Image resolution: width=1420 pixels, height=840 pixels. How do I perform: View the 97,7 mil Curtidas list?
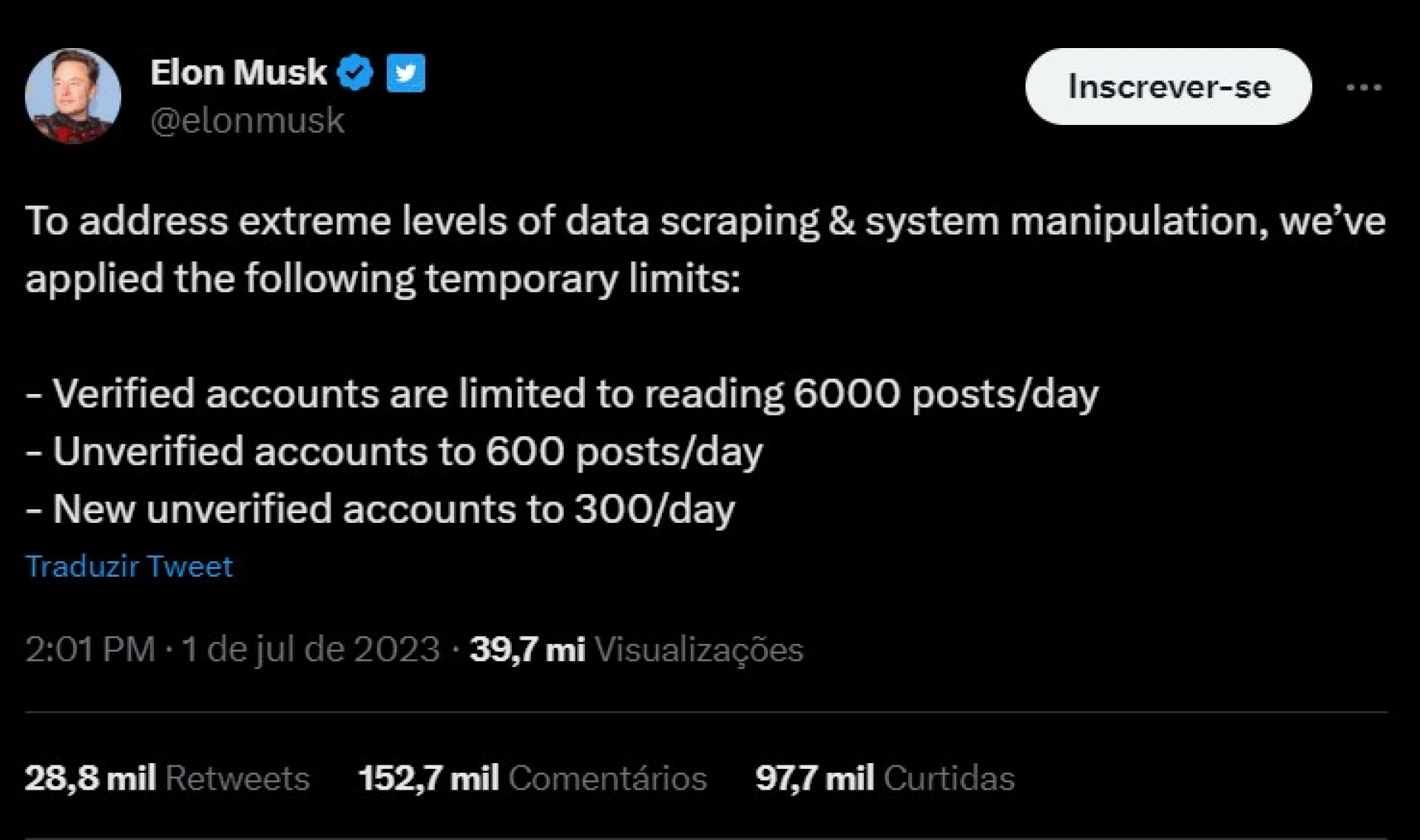[x=885, y=778]
